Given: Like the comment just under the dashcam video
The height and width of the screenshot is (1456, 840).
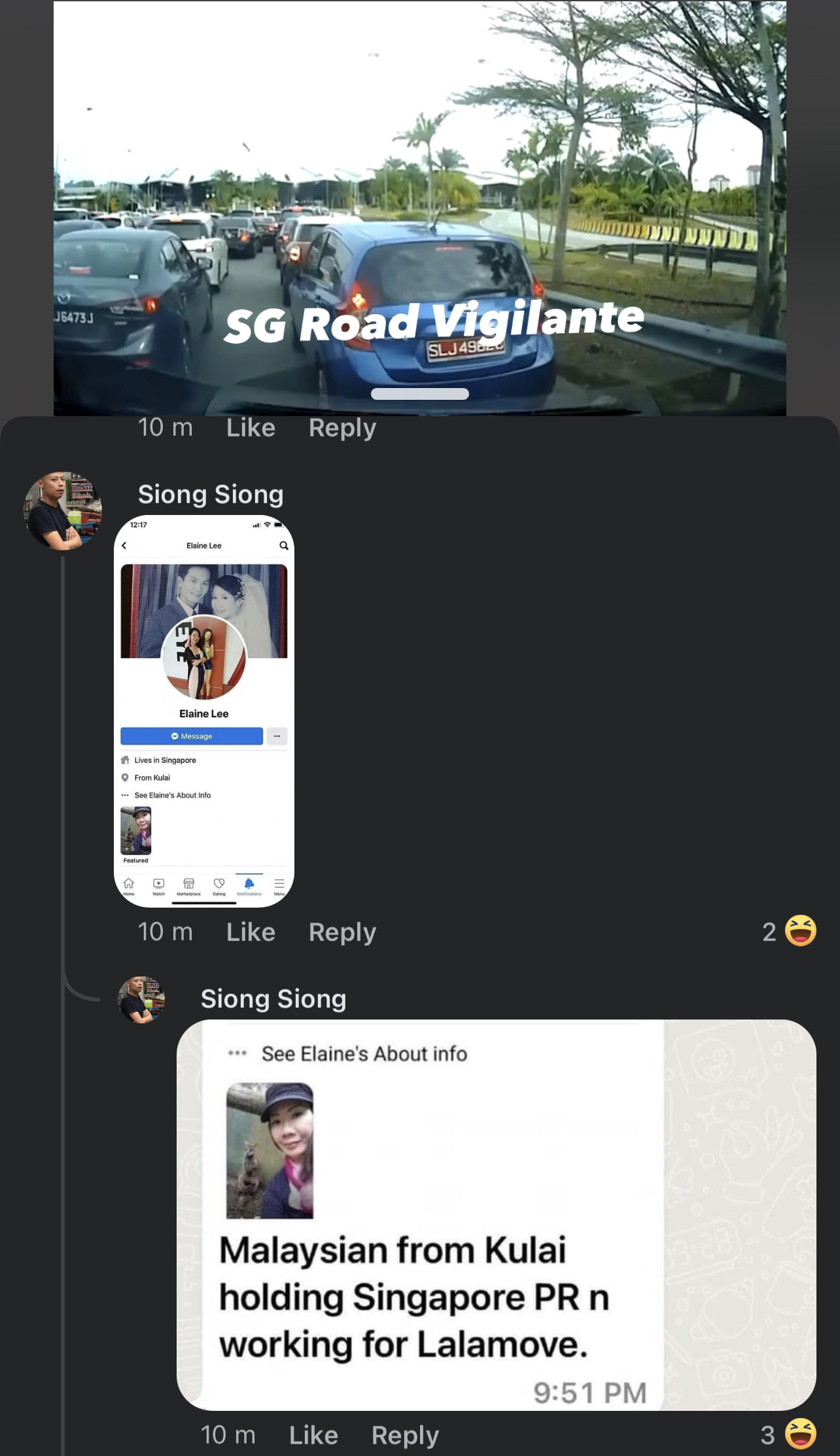Looking at the screenshot, I should coord(251,428).
